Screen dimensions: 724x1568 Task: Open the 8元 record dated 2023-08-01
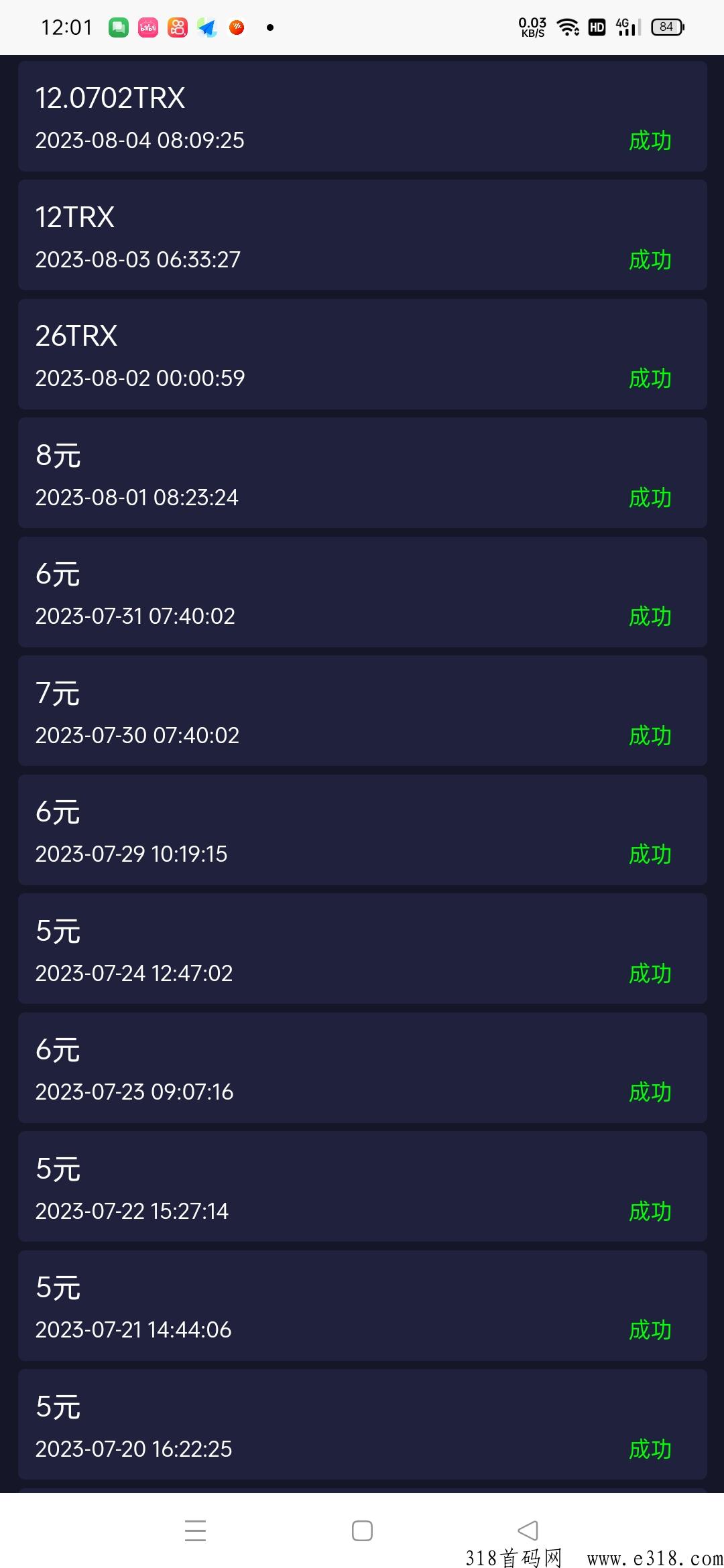coord(362,472)
